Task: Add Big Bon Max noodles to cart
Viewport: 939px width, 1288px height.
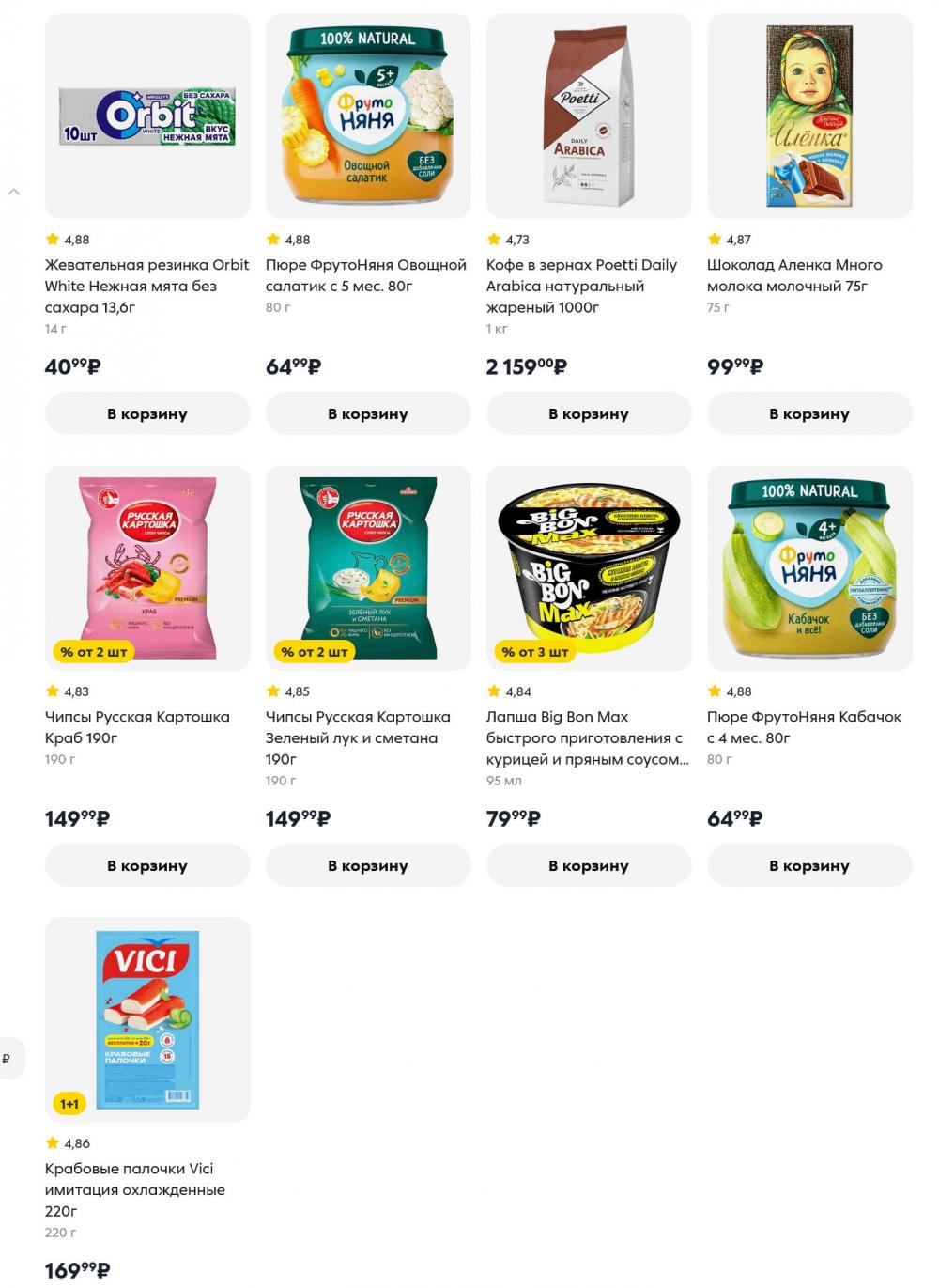Action: [x=589, y=865]
